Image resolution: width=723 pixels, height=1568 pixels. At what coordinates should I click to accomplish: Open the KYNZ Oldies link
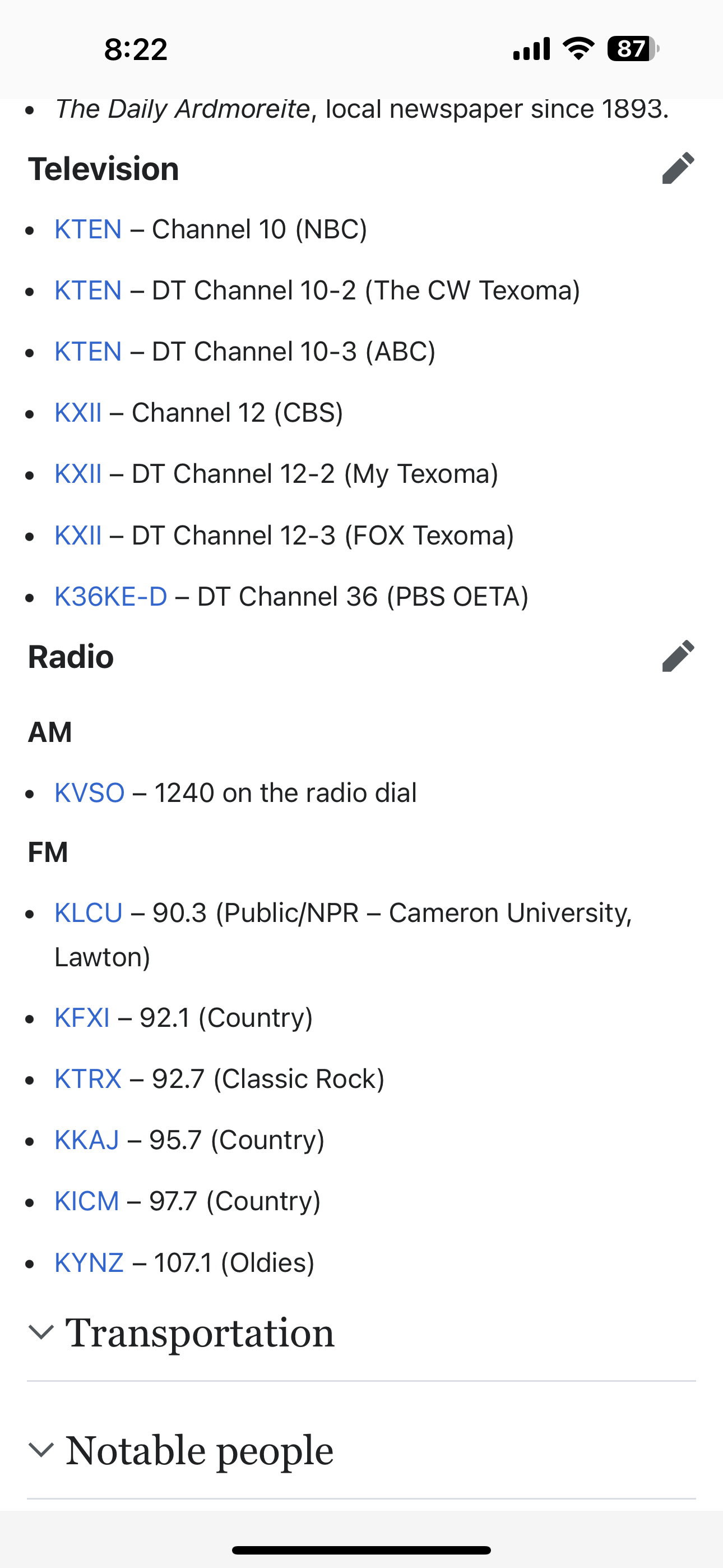pos(90,1262)
